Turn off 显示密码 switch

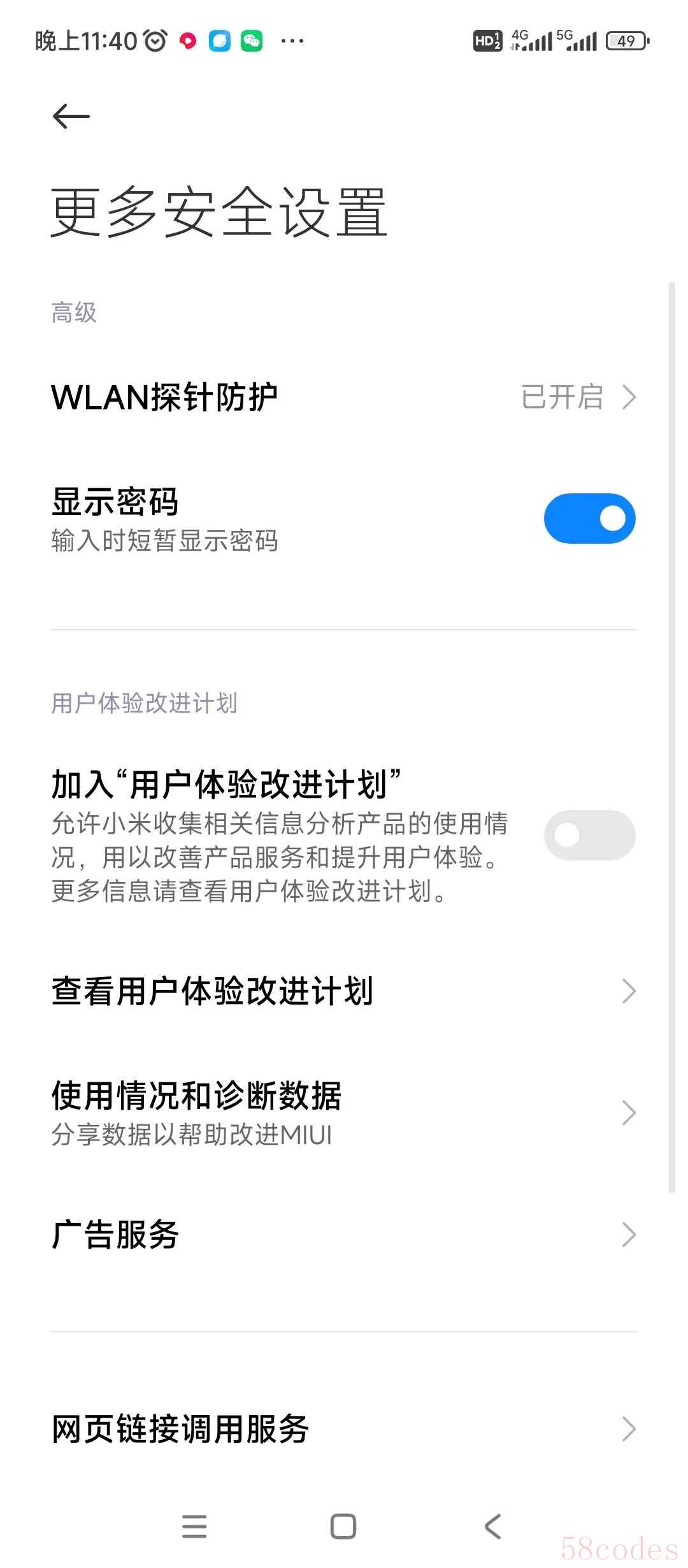(589, 518)
